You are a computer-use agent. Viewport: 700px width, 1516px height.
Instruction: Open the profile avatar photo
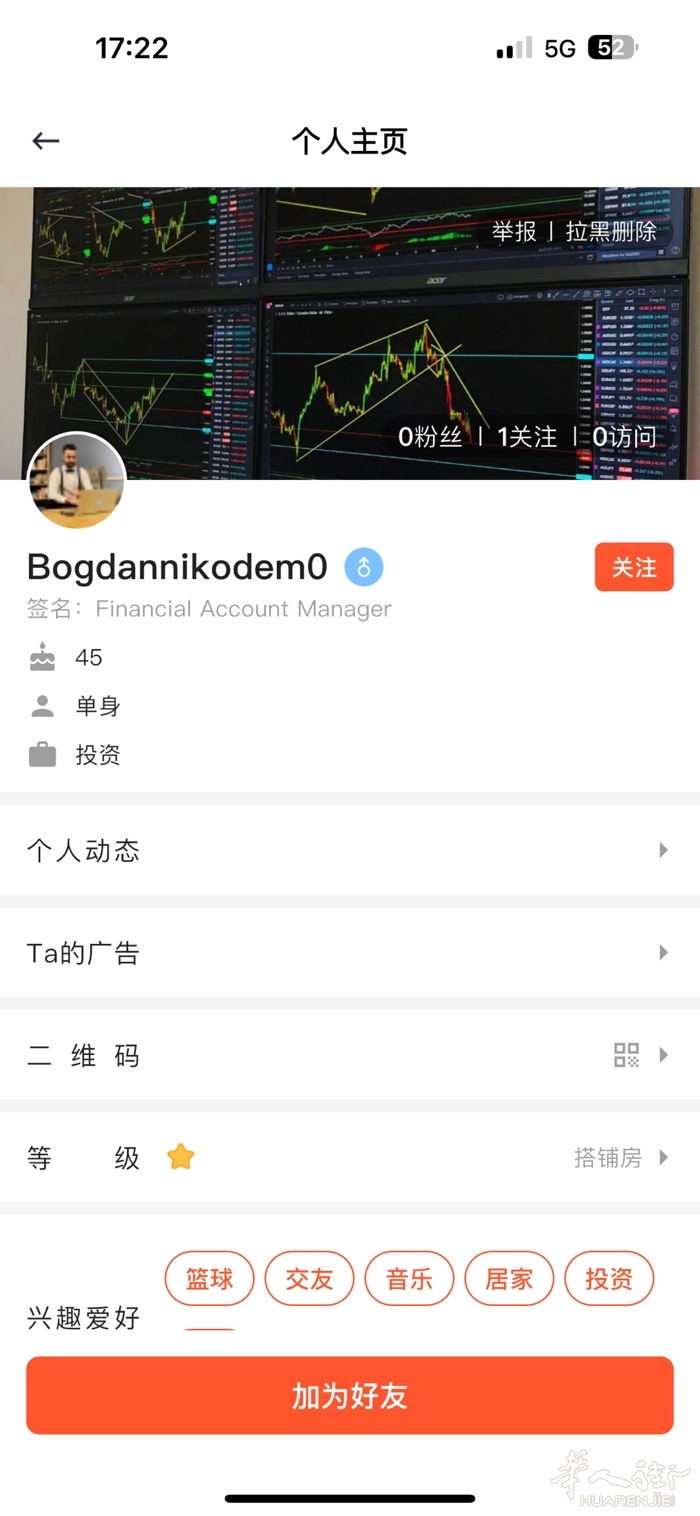coord(77,481)
